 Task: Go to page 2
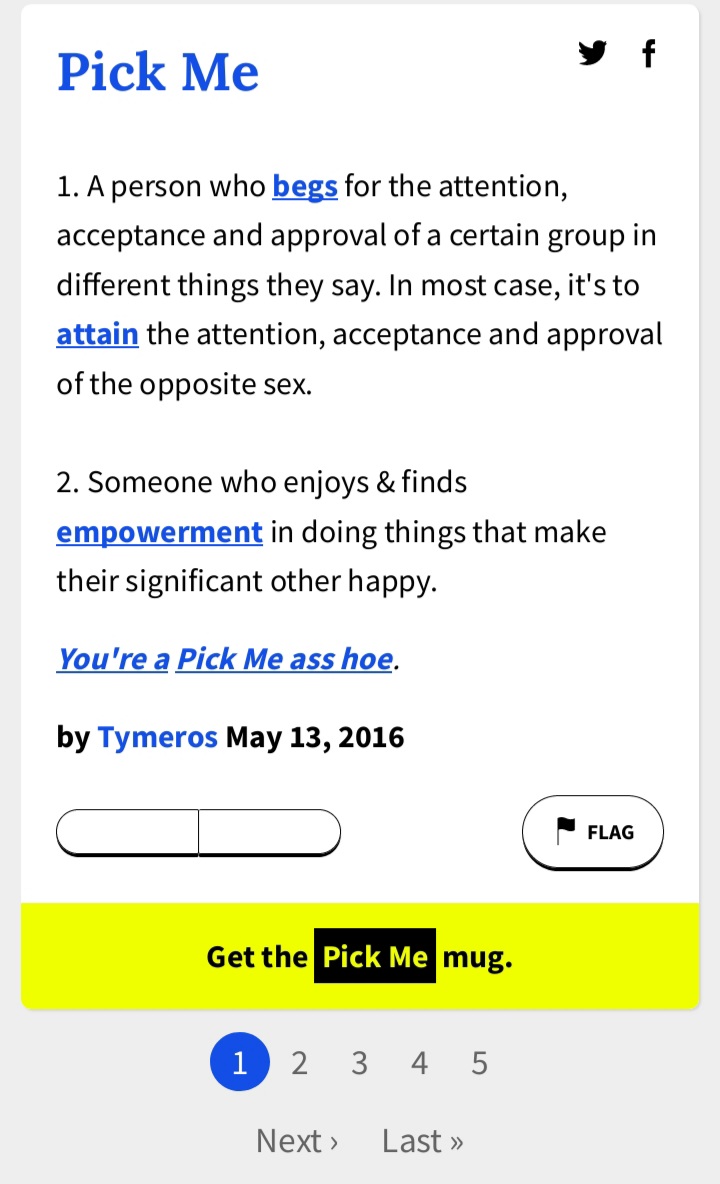pos(300,1062)
